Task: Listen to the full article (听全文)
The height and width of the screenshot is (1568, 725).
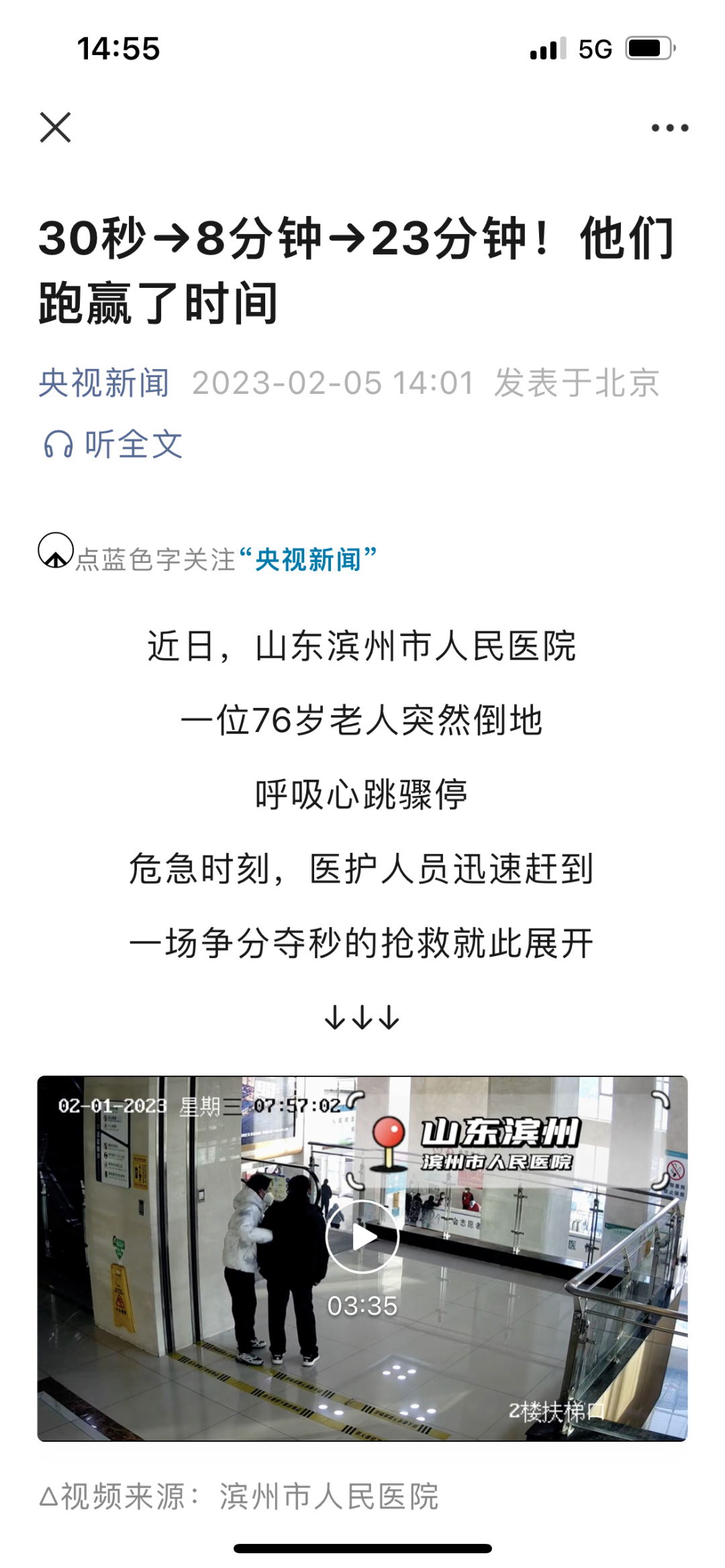Action: (x=114, y=444)
